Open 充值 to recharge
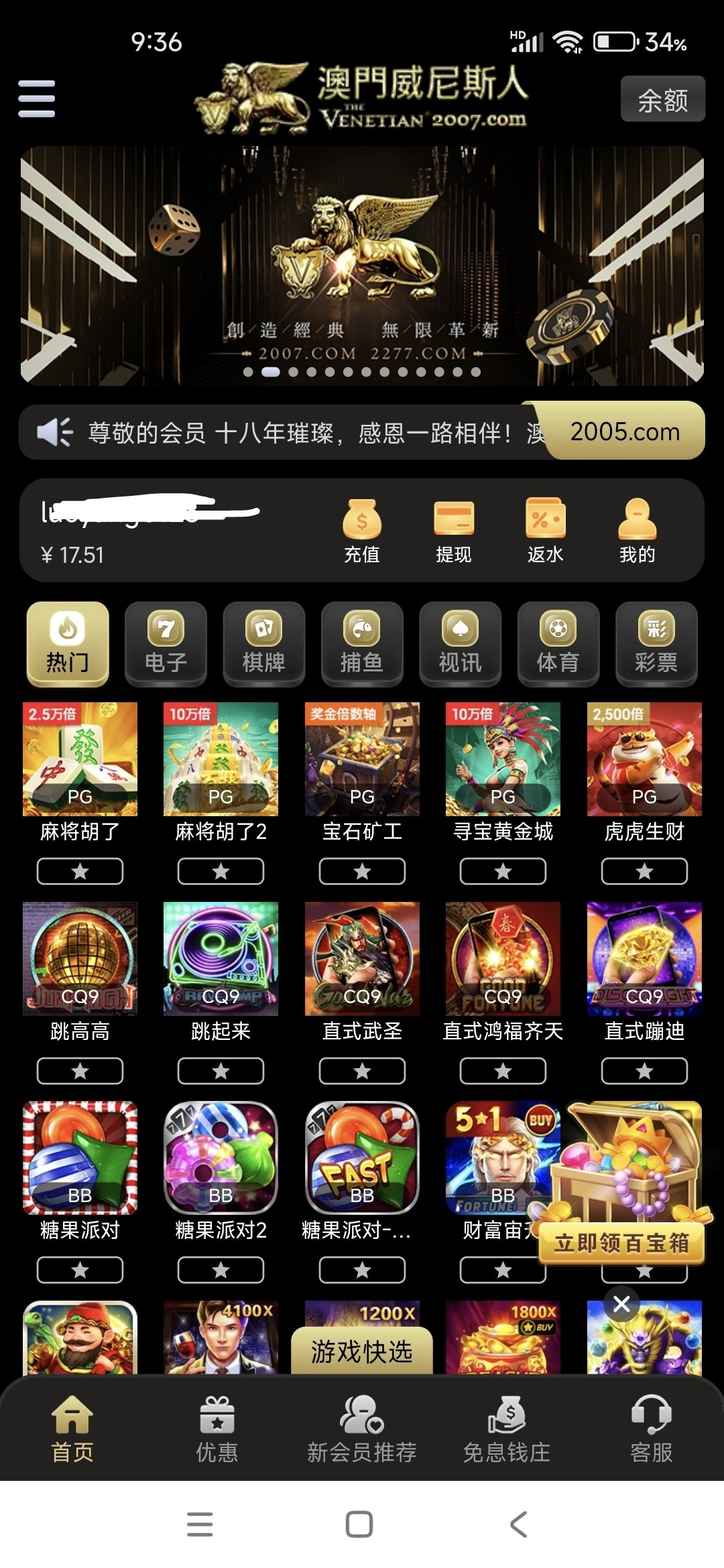Viewport: 724px width, 1568px height. 361,532
